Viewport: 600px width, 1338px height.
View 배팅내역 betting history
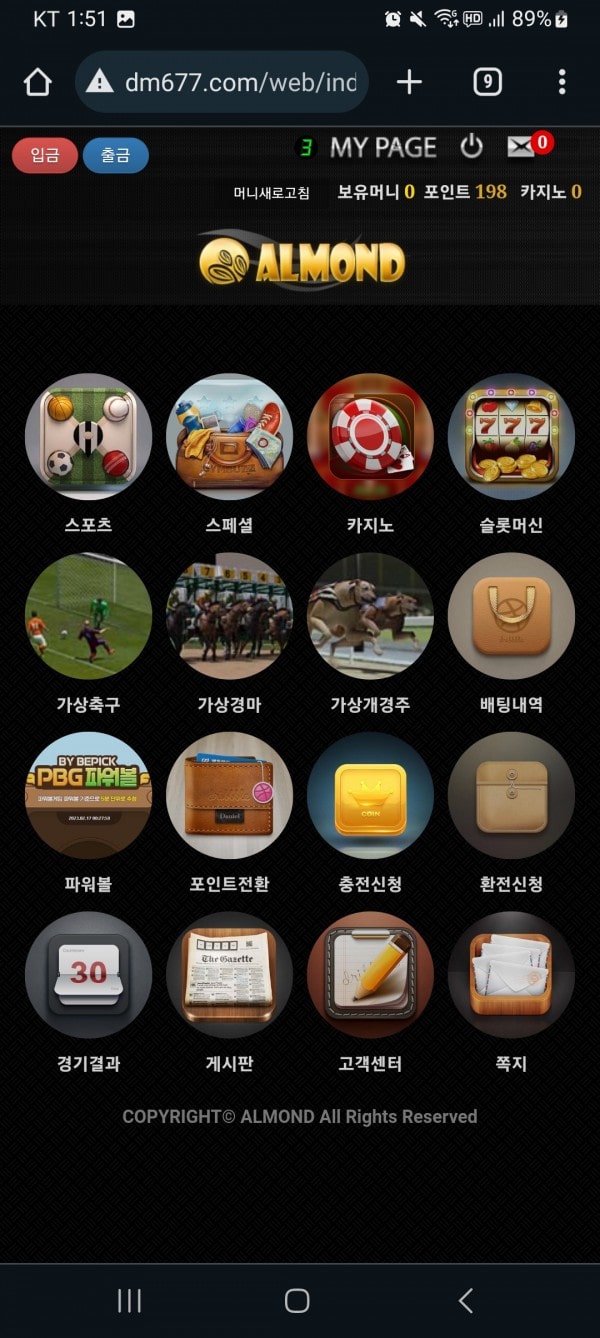point(511,616)
